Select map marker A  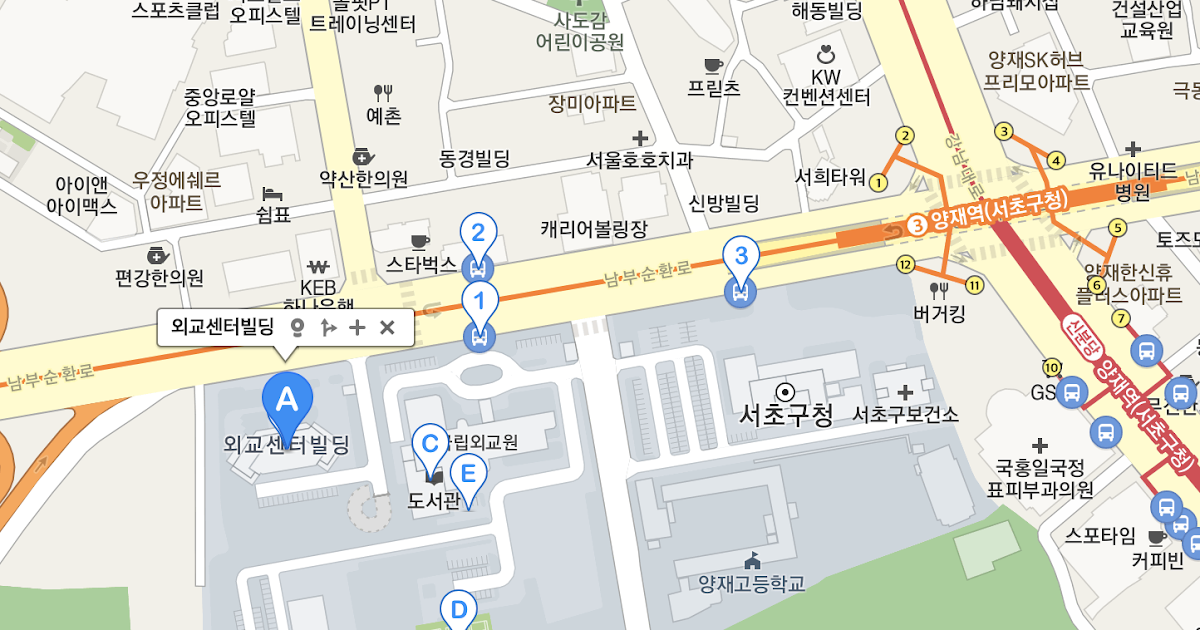click(x=287, y=401)
